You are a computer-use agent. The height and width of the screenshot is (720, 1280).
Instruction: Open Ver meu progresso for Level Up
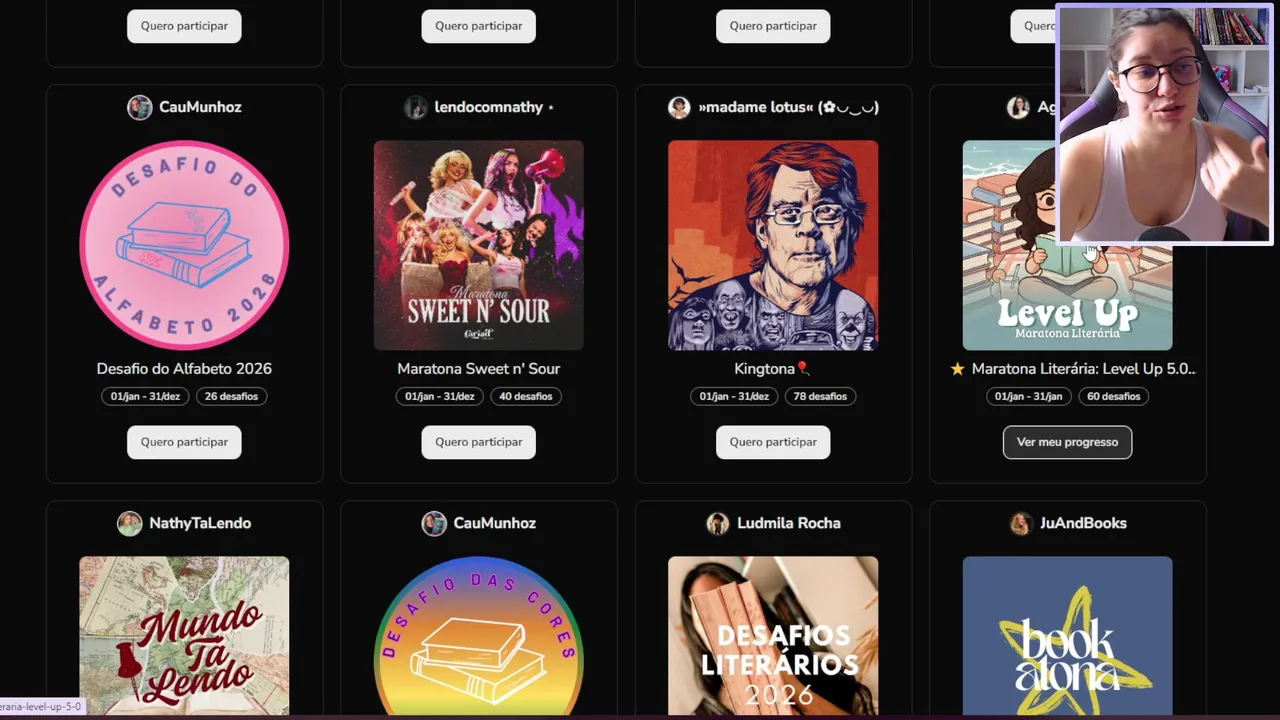pos(1067,442)
